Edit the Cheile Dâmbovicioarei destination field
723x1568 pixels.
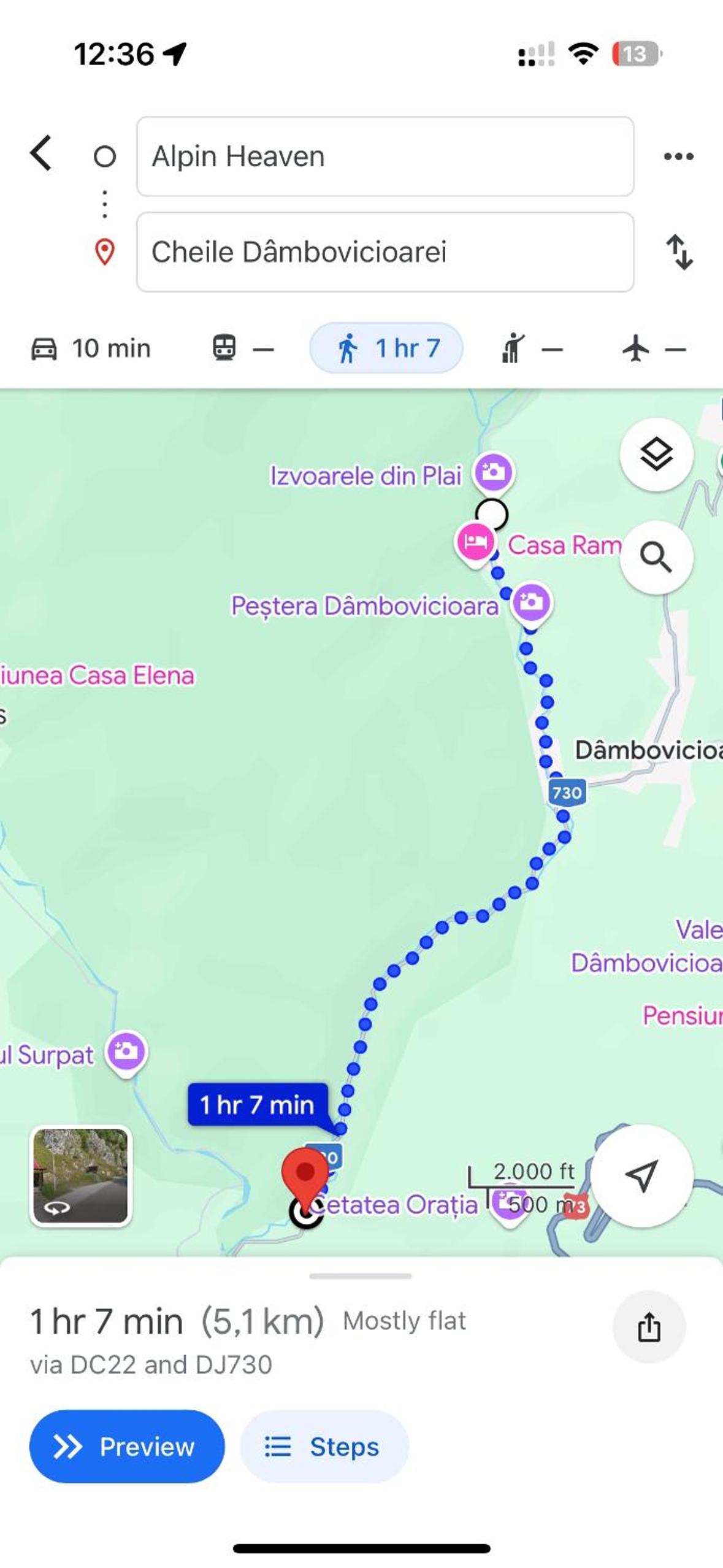[385, 252]
